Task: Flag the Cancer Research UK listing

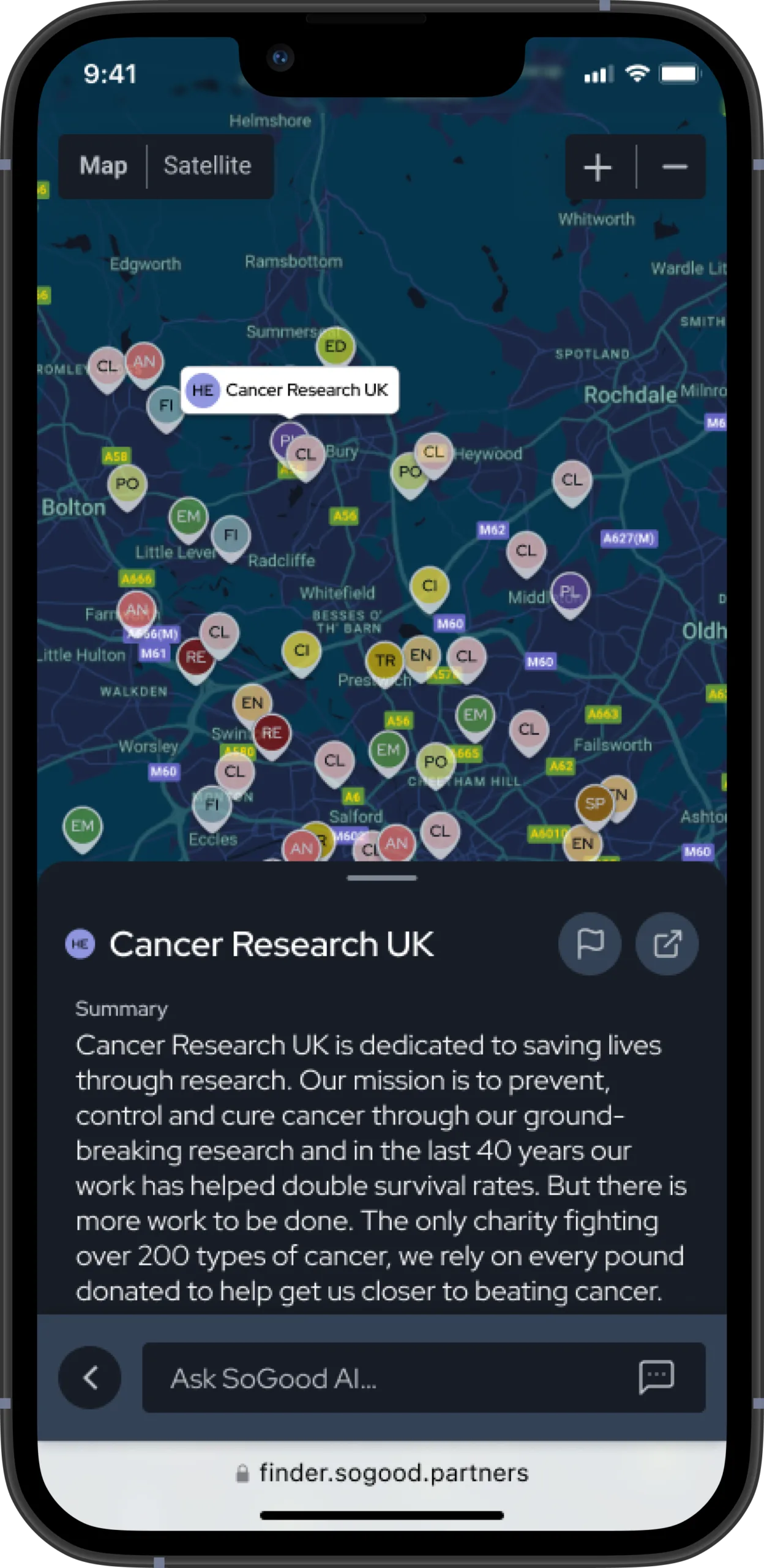Action: click(590, 944)
